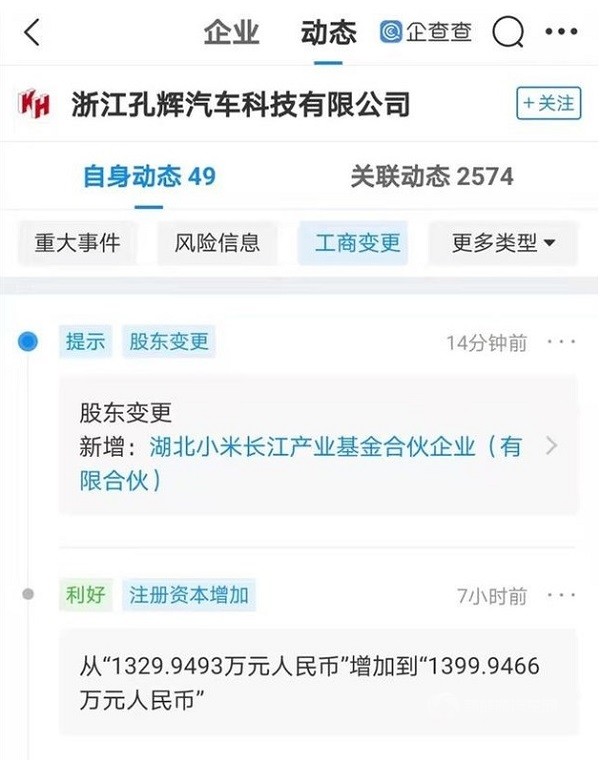This screenshot has width=600, height=763.
Task: Open options for the 股东变更 entry
Action: coord(561,342)
